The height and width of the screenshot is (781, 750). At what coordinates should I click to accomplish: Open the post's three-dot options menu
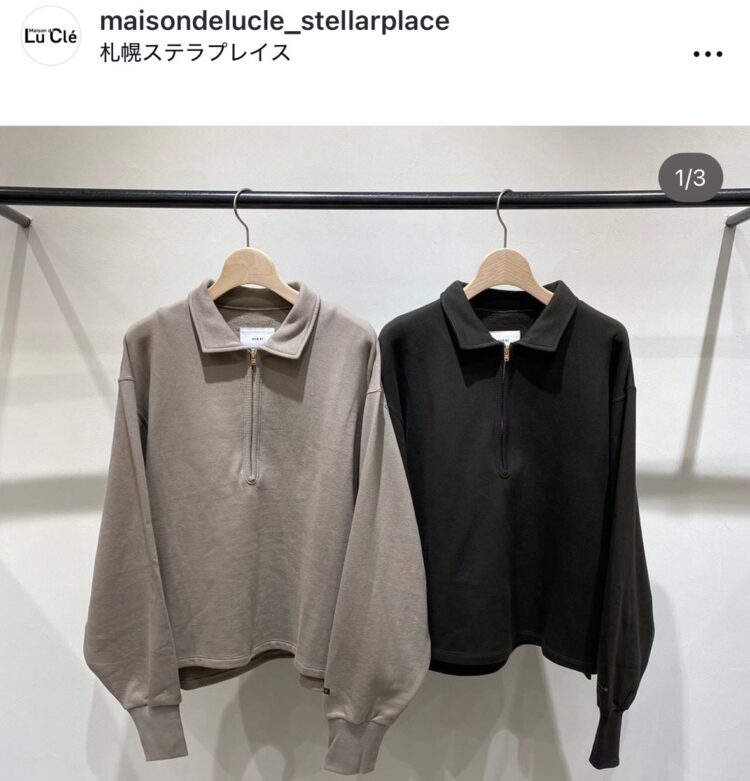[x=707, y=54]
